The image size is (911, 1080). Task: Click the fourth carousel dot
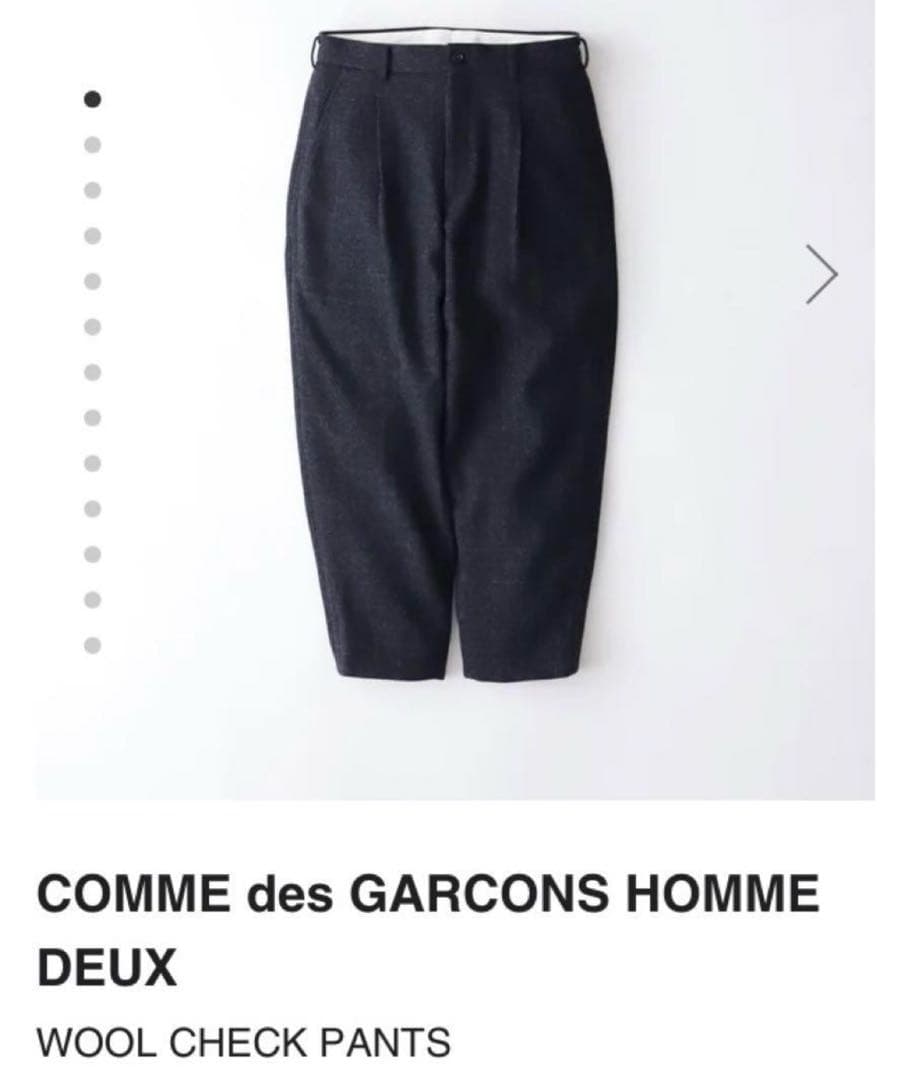[x=95, y=232]
